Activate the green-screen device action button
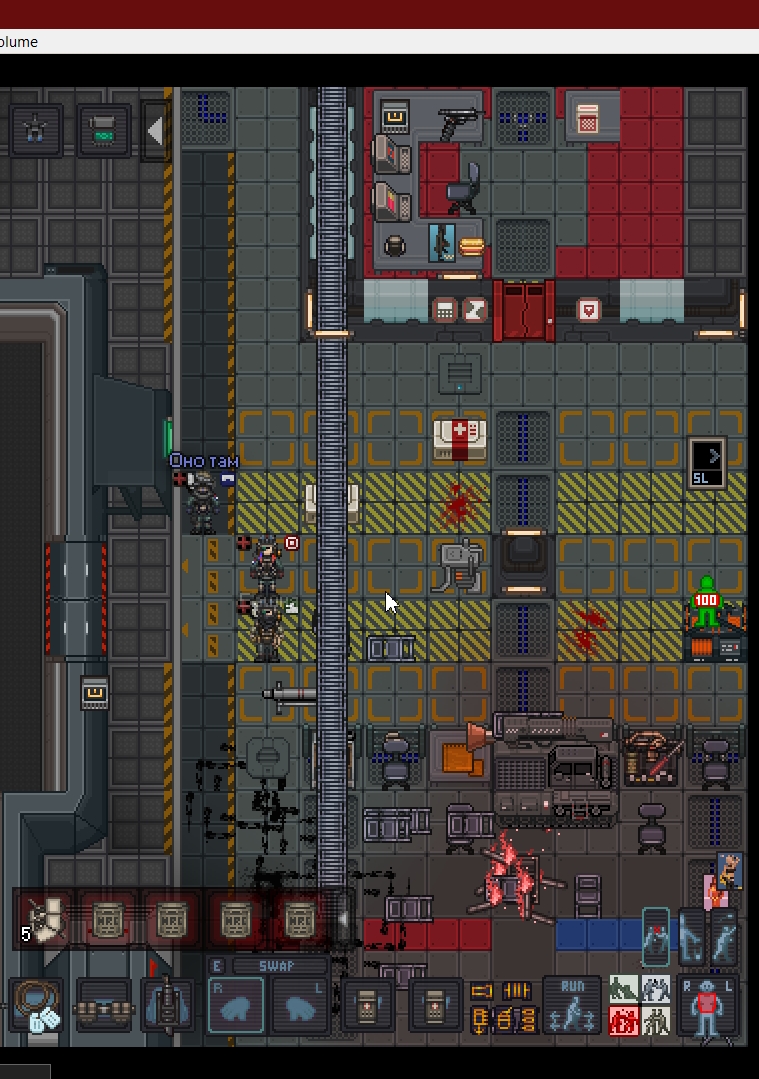This screenshot has height=1079, width=759. (103, 130)
